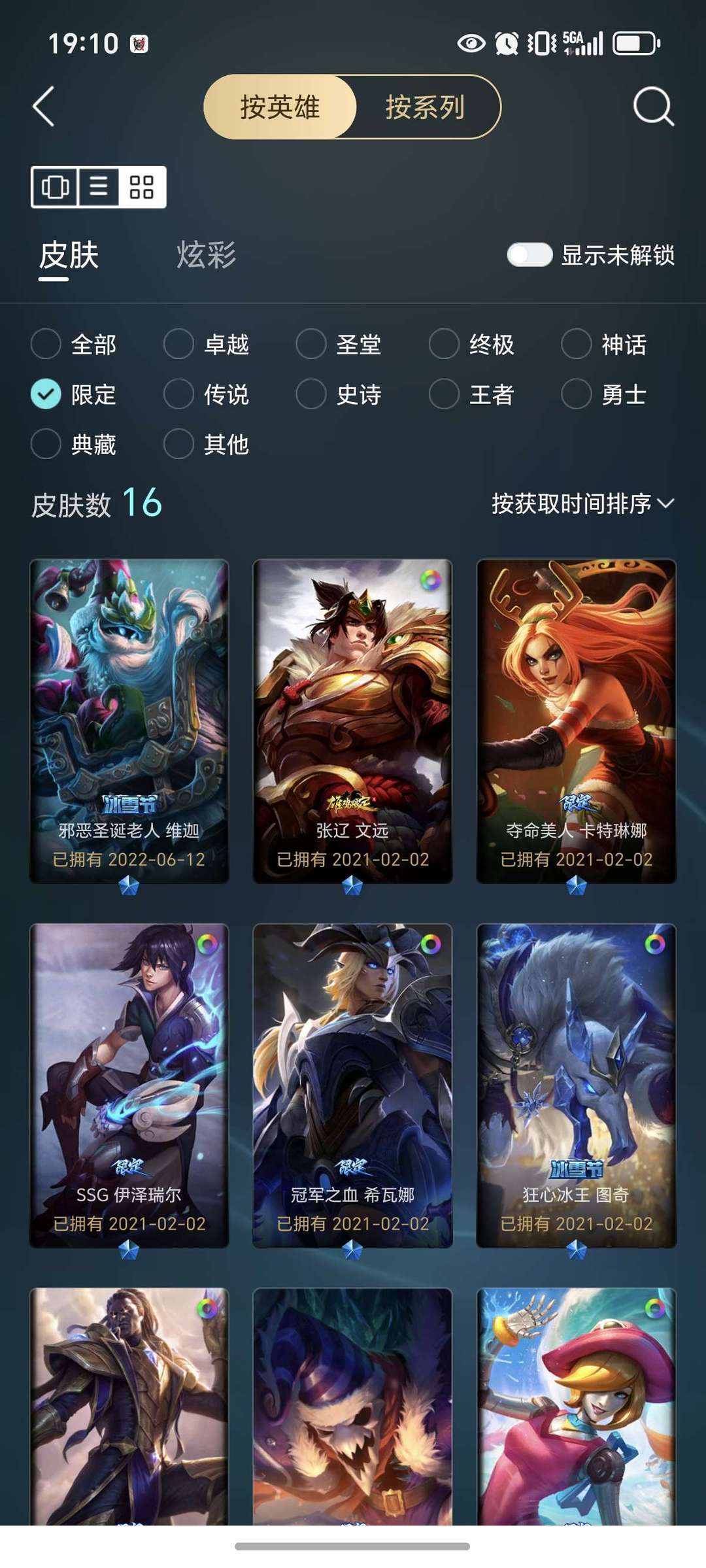706x1568 pixels.
Task: Switch to the card carousel view icon
Action: pyautogui.click(x=55, y=187)
